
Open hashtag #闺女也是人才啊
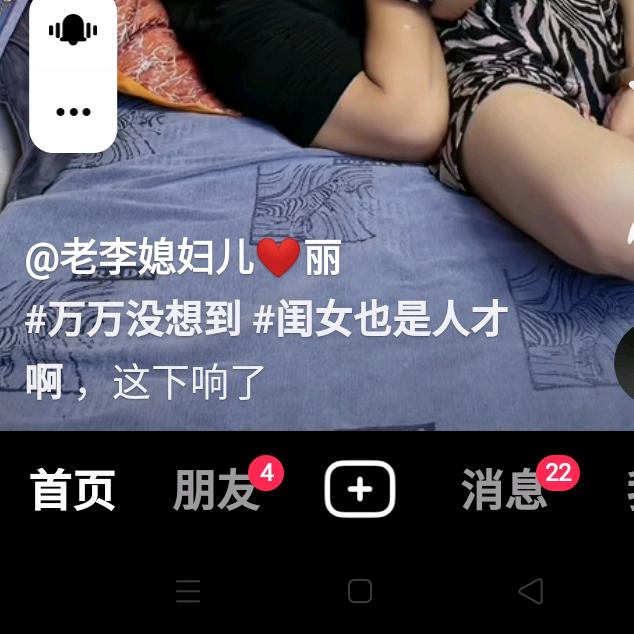[x=380, y=321]
